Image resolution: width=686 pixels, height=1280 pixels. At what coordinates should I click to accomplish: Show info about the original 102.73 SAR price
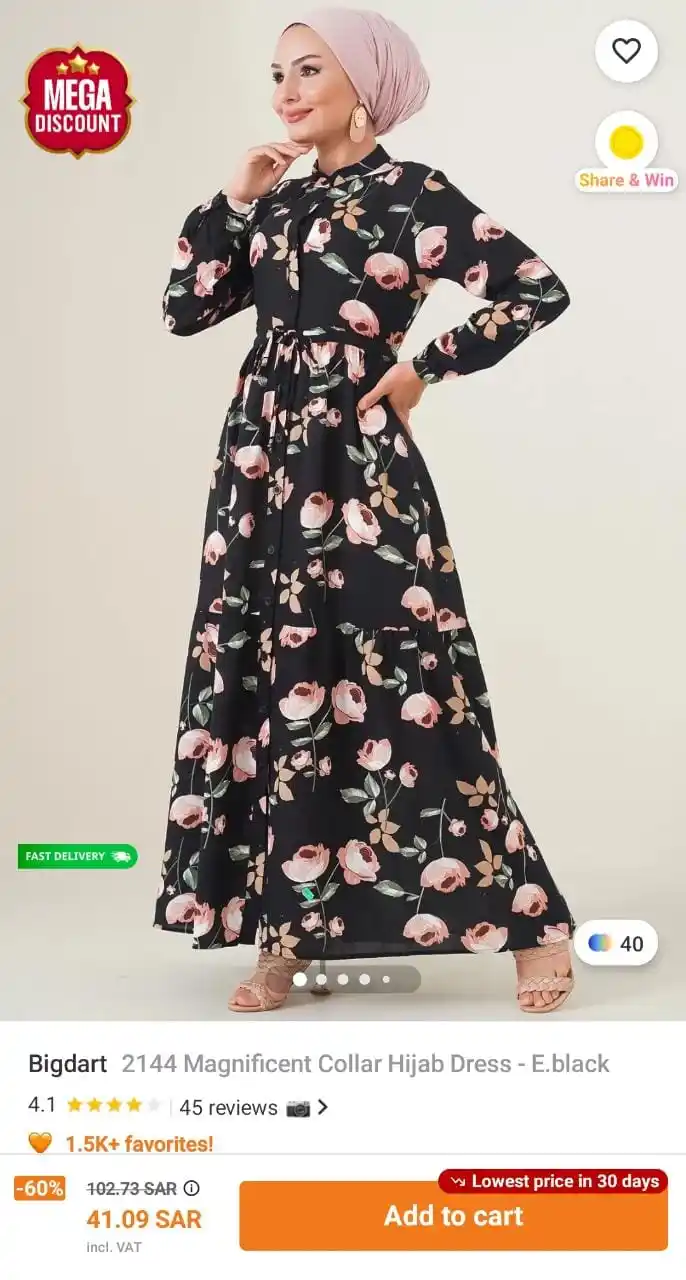[x=191, y=1189]
